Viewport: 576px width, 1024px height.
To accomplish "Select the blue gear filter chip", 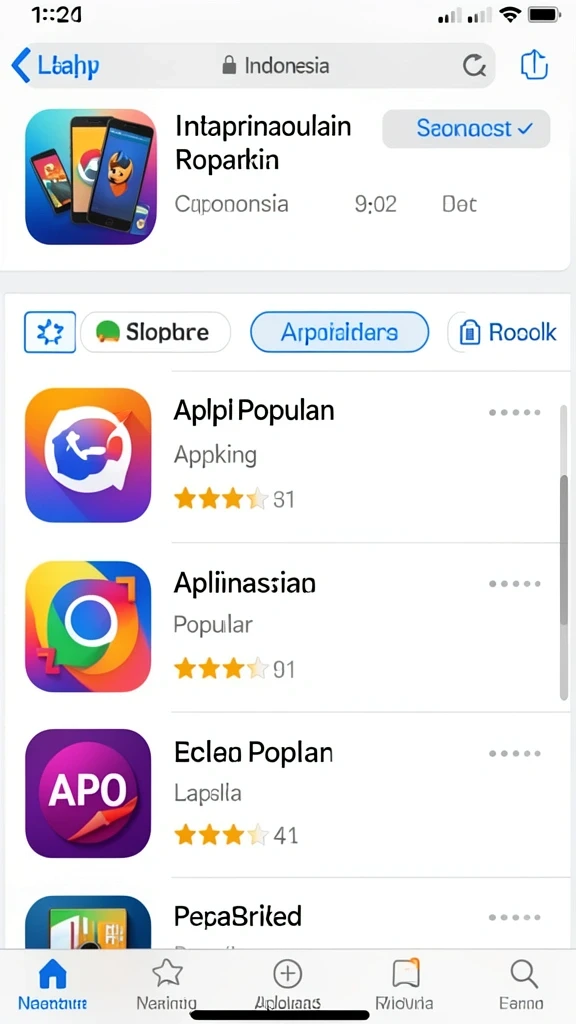I will point(50,332).
